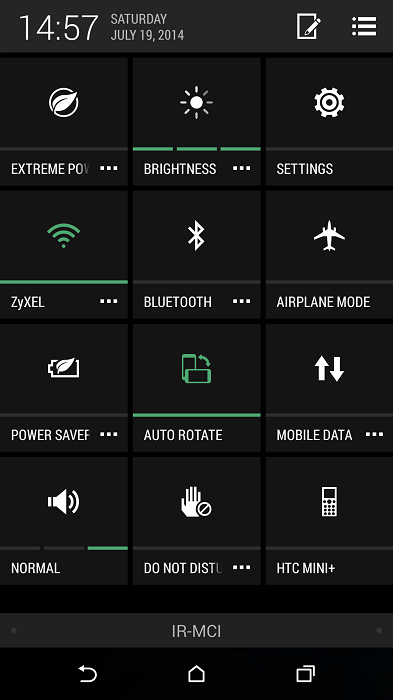
Task: Open more options for Mobile Data
Action: point(374,434)
